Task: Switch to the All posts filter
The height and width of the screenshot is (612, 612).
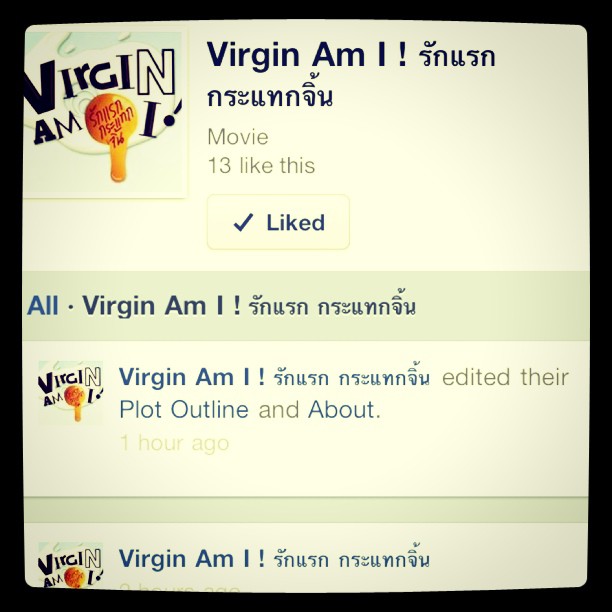Action: 43,305
